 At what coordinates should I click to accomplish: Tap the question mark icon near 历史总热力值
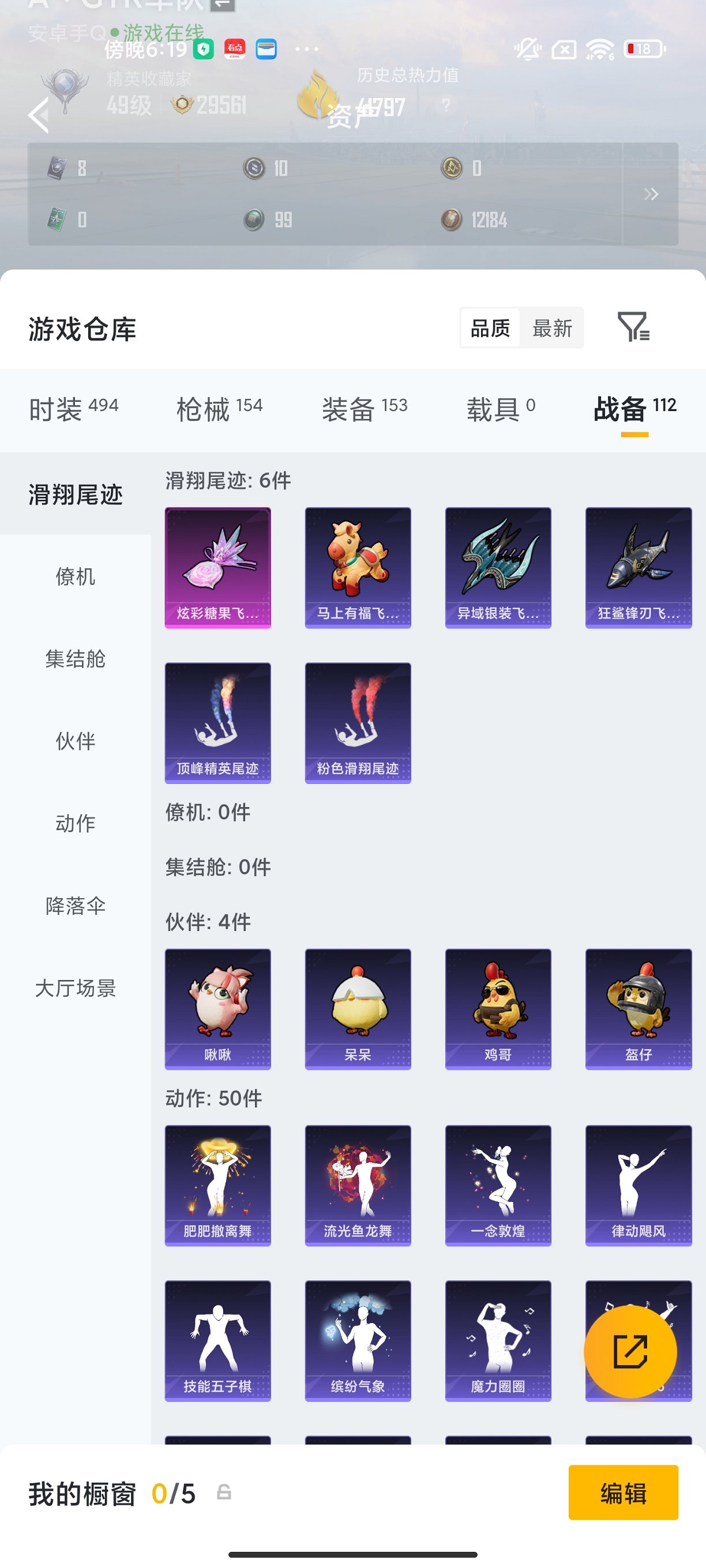pyautogui.click(x=447, y=105)
